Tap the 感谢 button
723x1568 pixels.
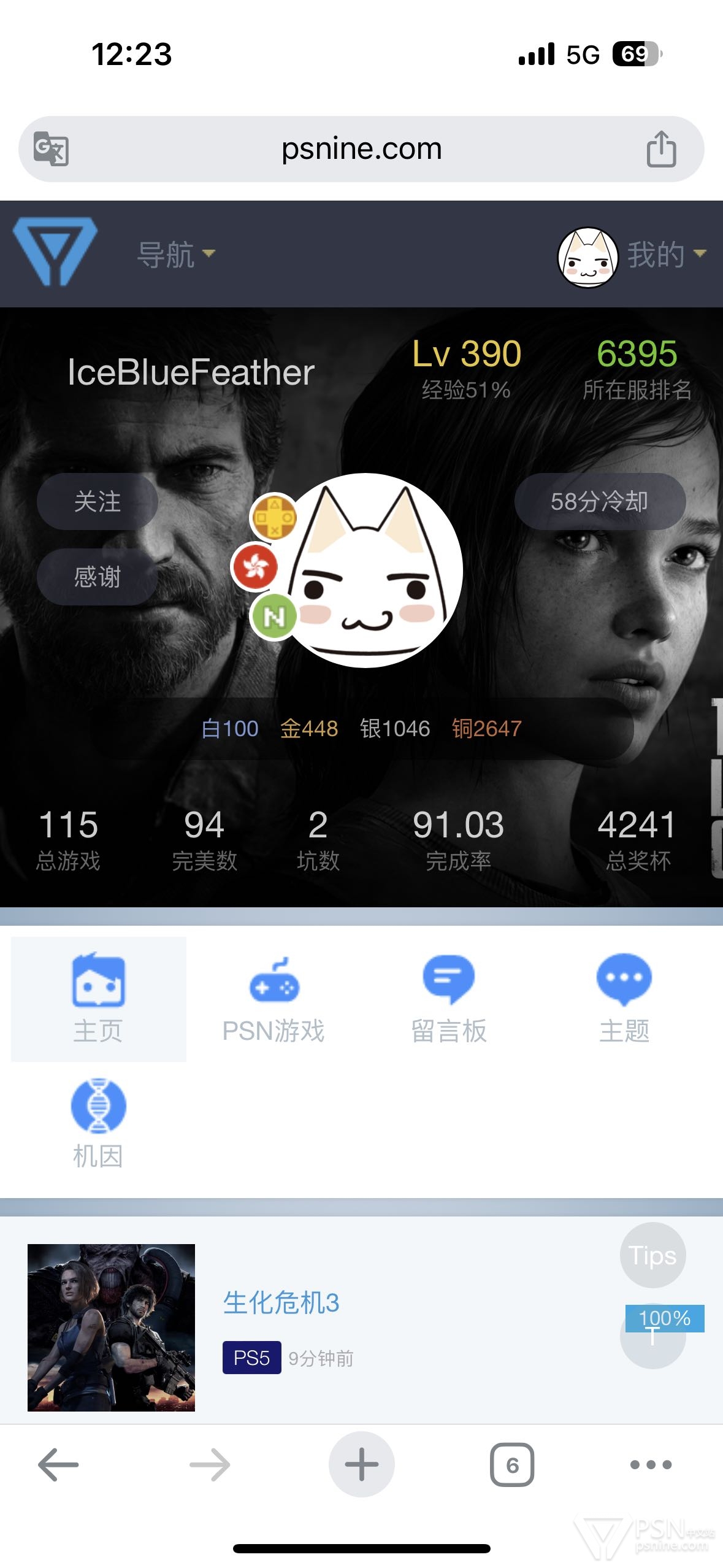98,577
